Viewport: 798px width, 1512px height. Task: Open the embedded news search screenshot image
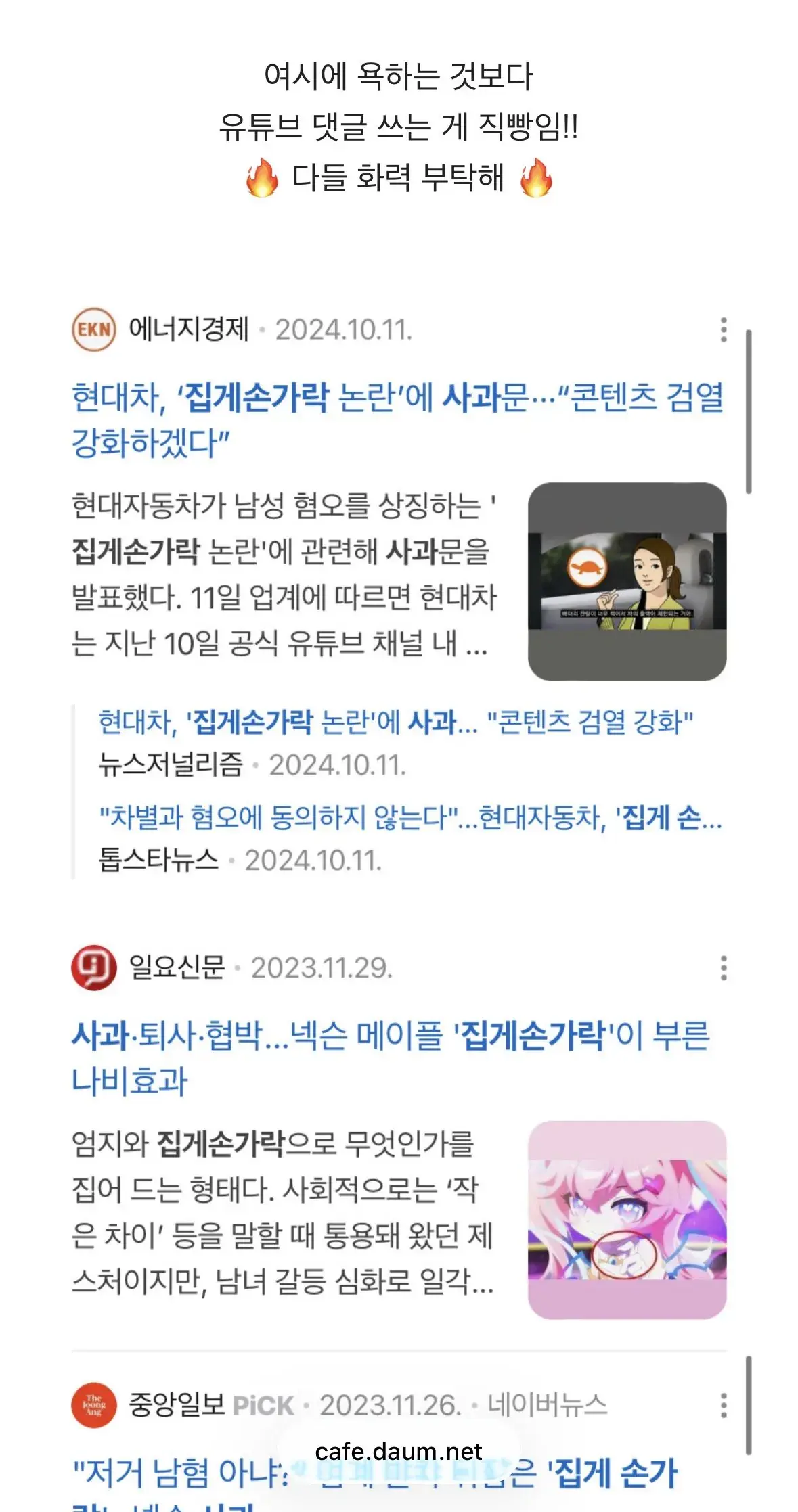[398, 879]
